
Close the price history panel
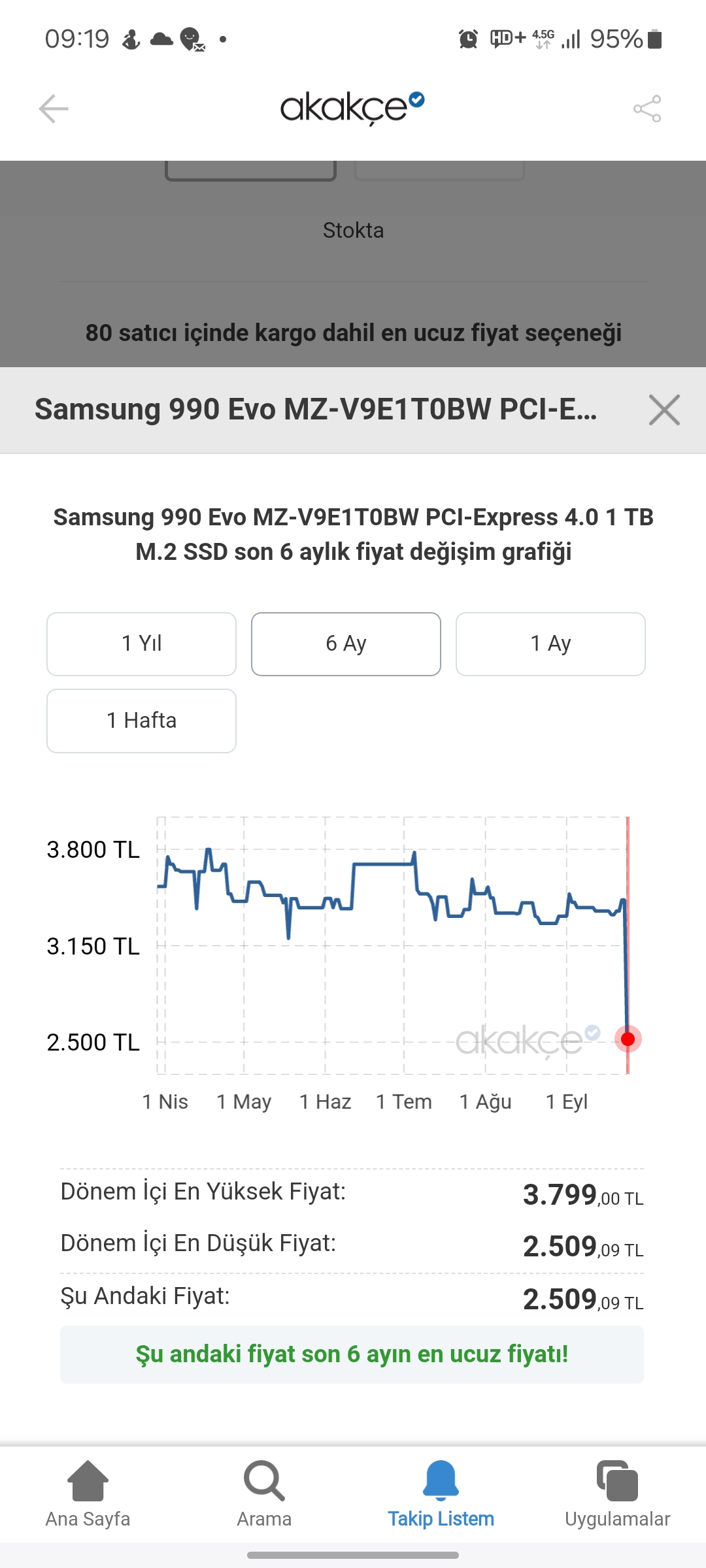(664, 410)
